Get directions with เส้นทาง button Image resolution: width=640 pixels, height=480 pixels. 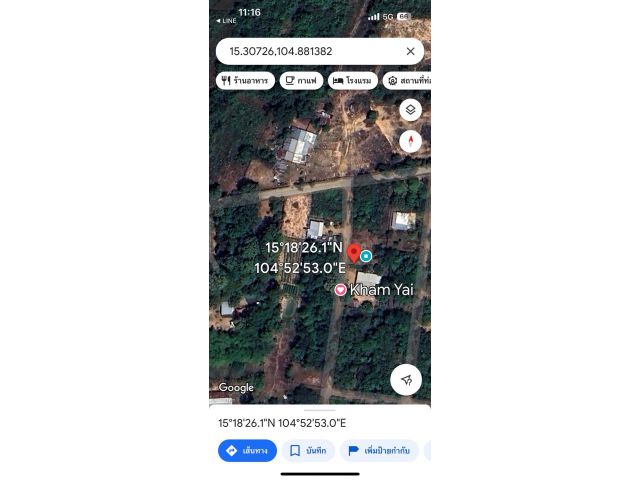[x=247, y=451]
